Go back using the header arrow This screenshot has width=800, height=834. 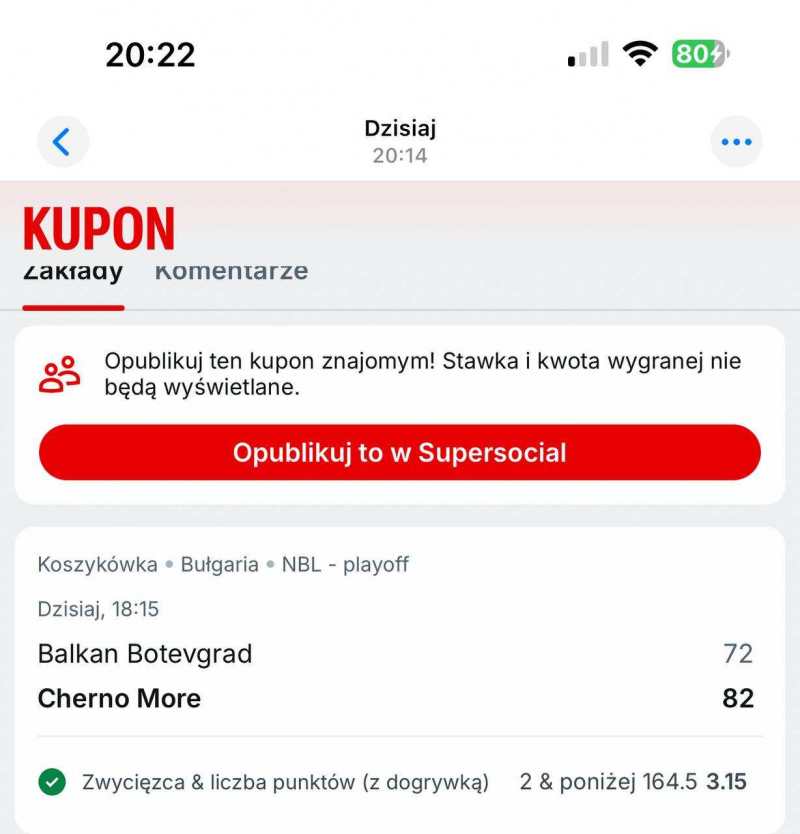click(x=63, y=142)
